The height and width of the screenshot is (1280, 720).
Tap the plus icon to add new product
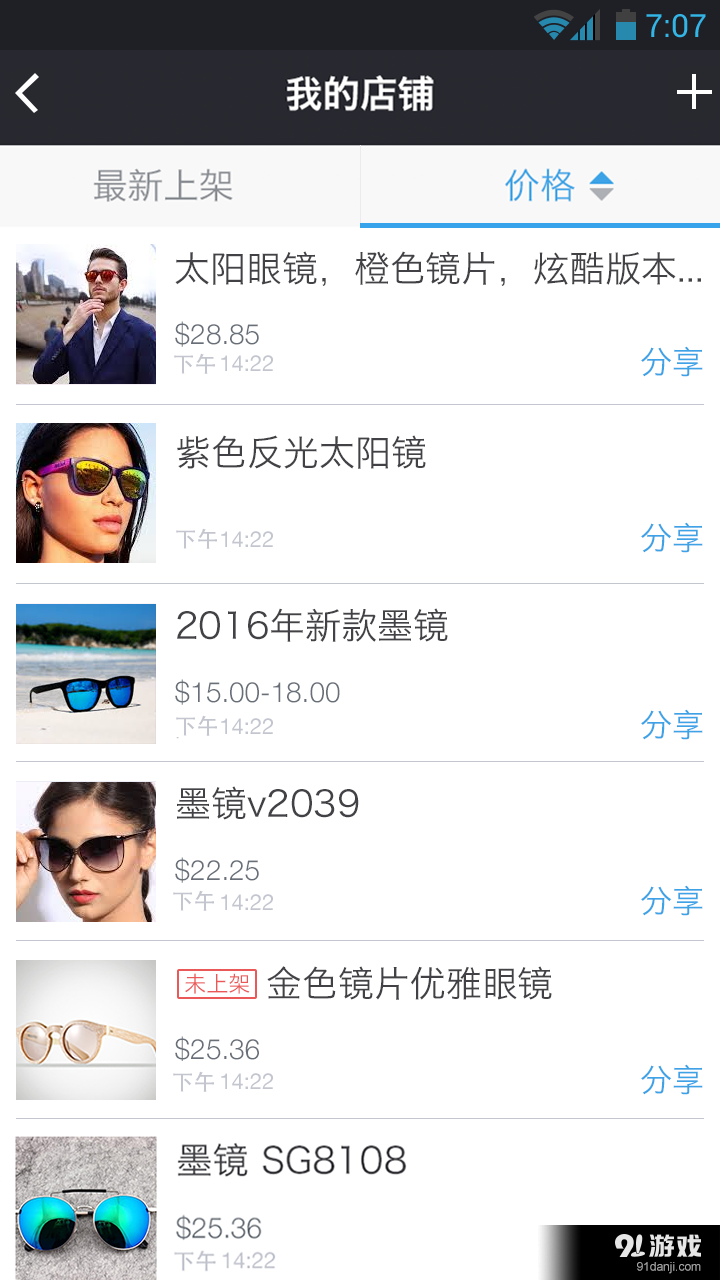point(692,92)
